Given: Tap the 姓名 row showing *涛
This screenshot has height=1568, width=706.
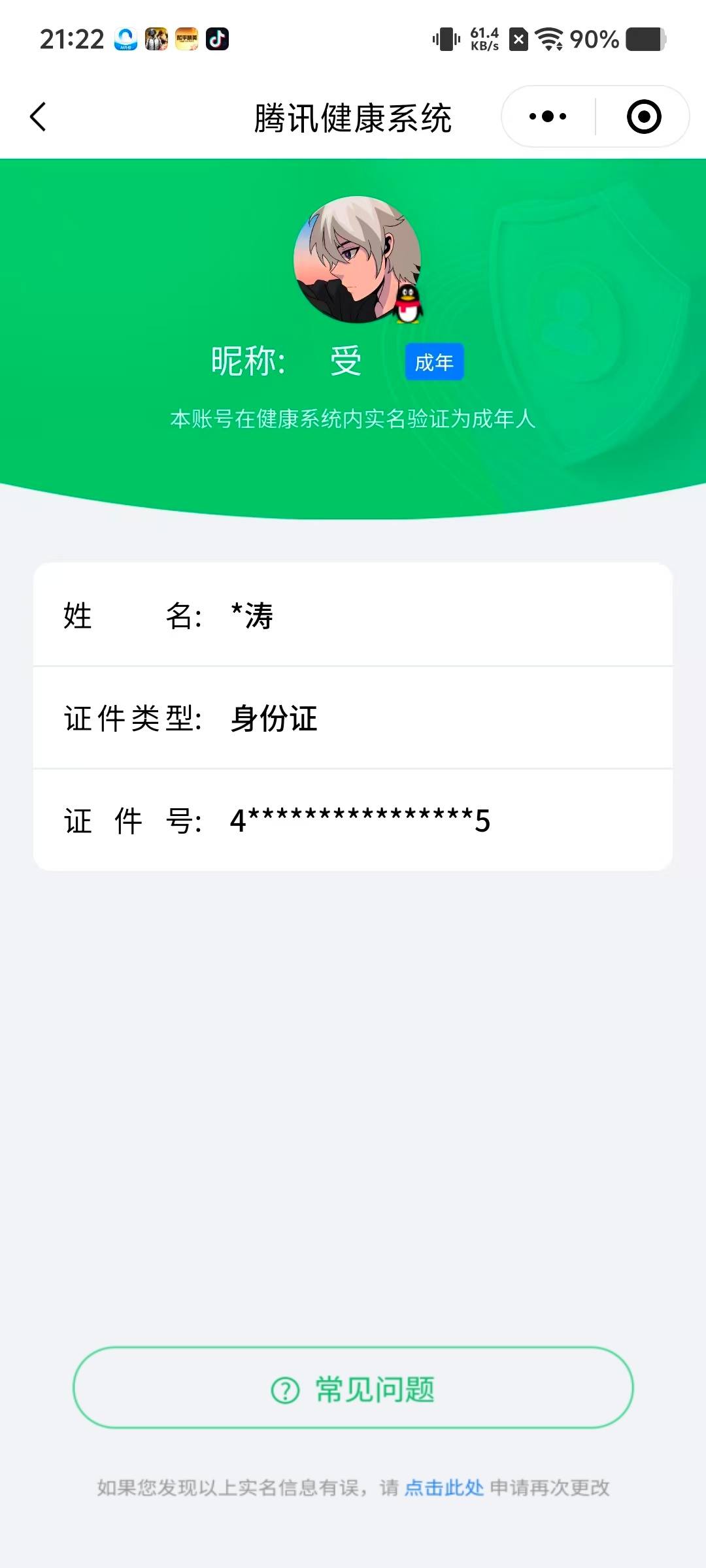Looking at the screenshot, I should 353,616.
